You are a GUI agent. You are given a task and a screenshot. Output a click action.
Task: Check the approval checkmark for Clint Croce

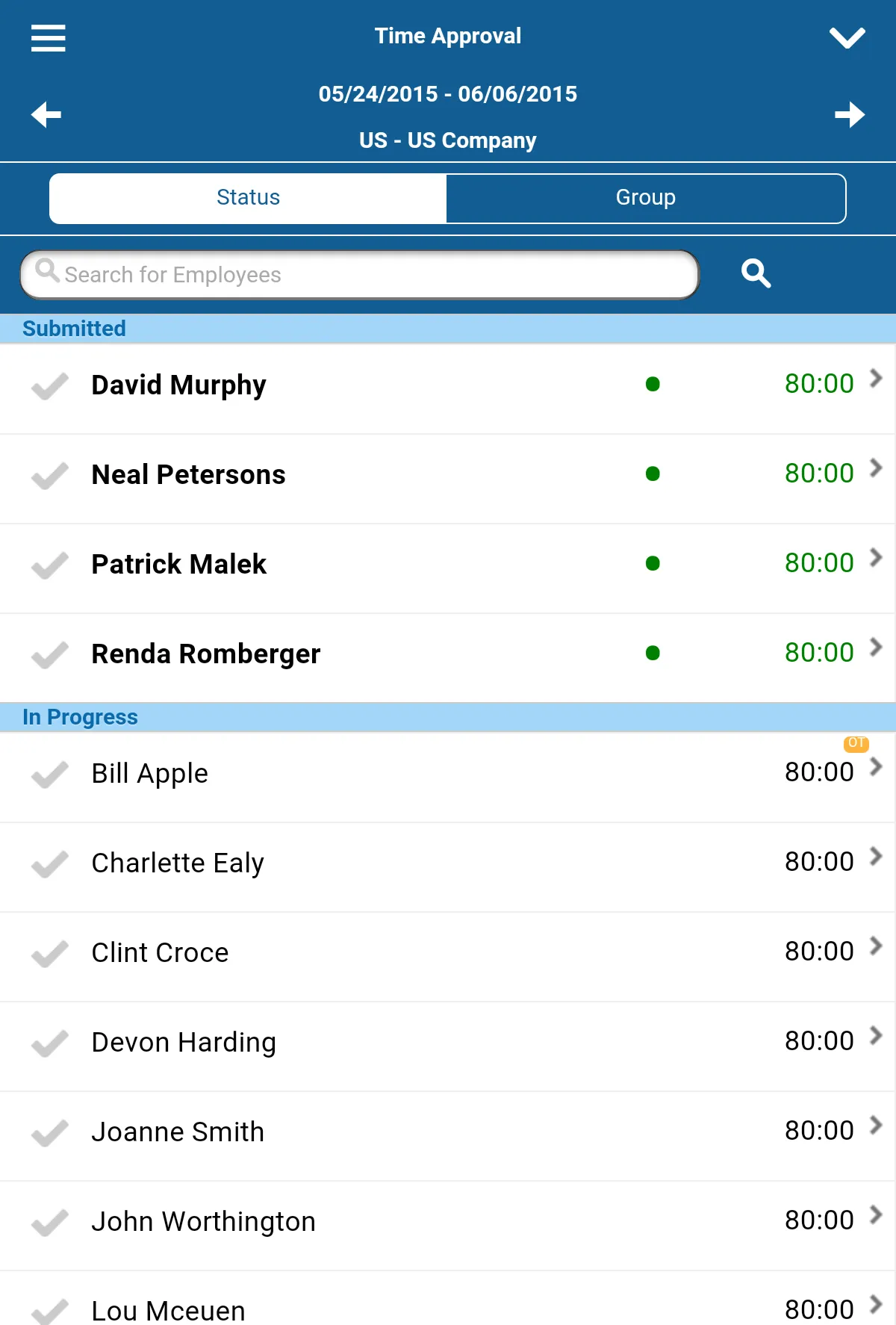pyautogui.click(x=49, y=955)
